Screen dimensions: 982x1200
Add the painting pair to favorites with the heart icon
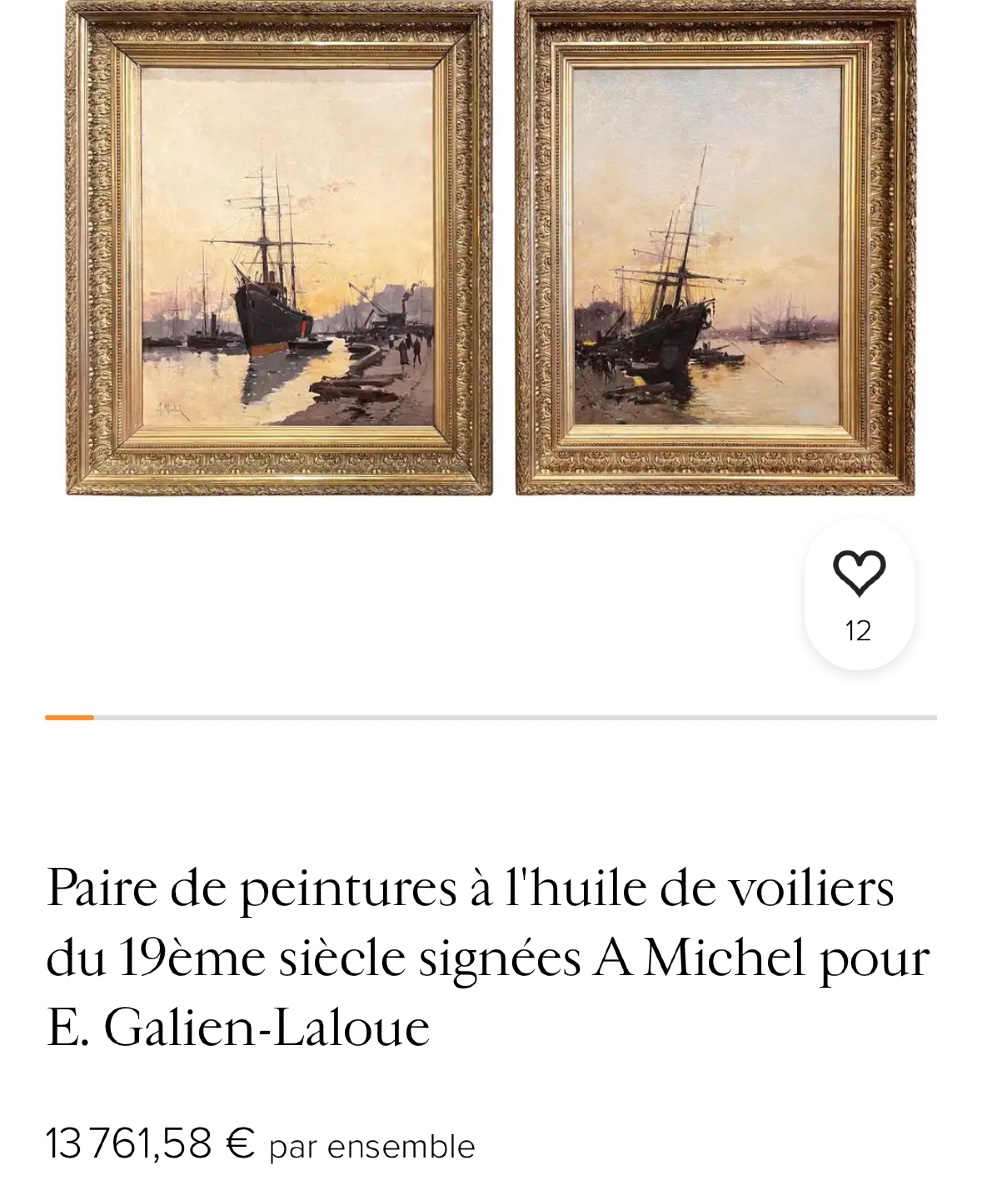859,573
